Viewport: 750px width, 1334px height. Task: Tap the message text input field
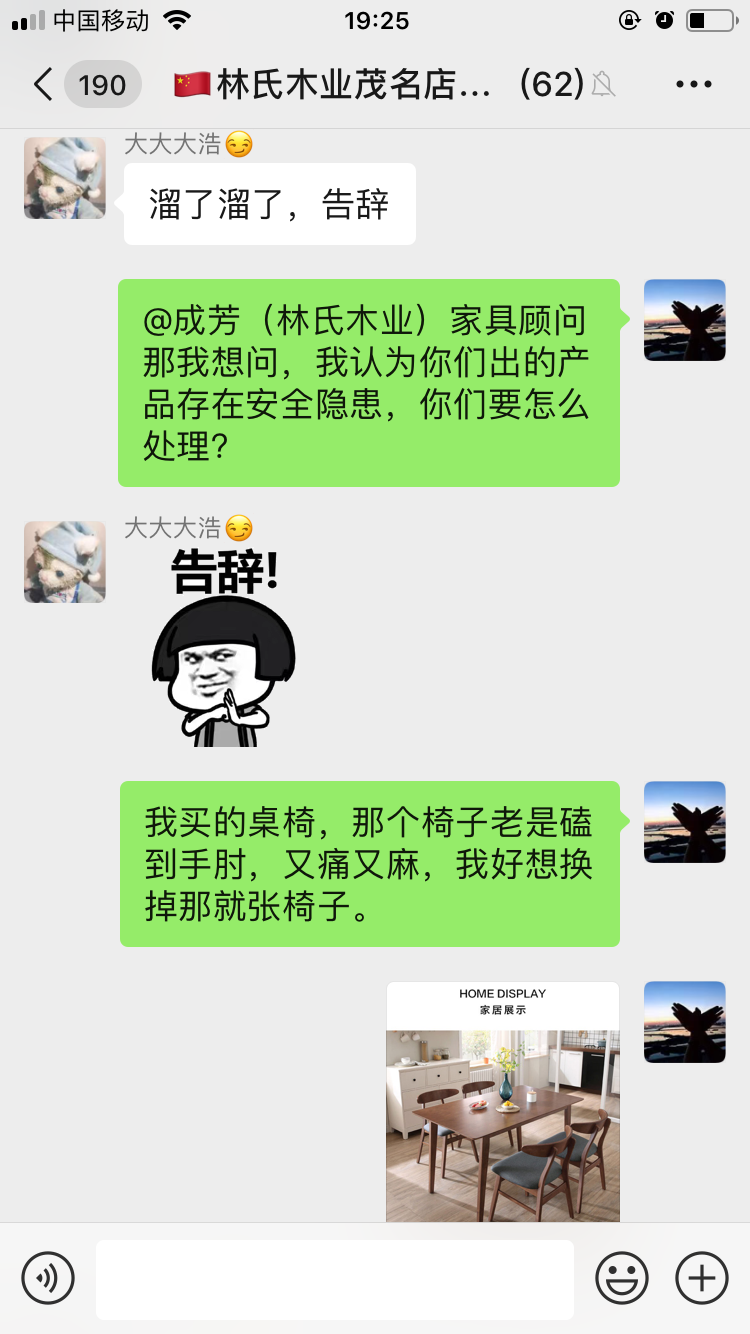334,1279
